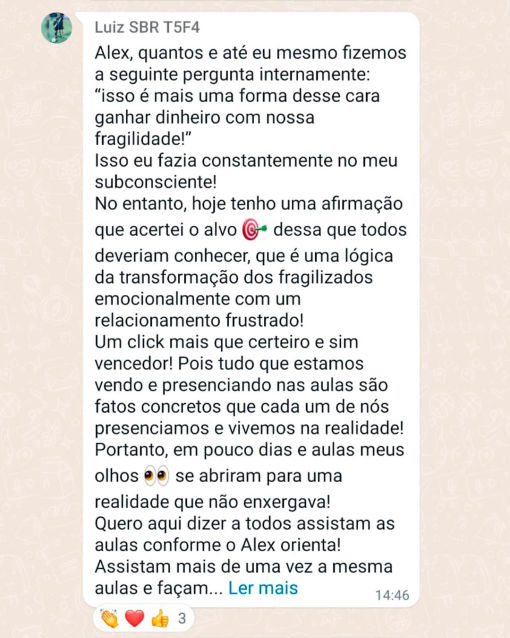Open Luiz SBR T5F4's profile picture
The width and height of the screenshot is (510, 638).
57,28
